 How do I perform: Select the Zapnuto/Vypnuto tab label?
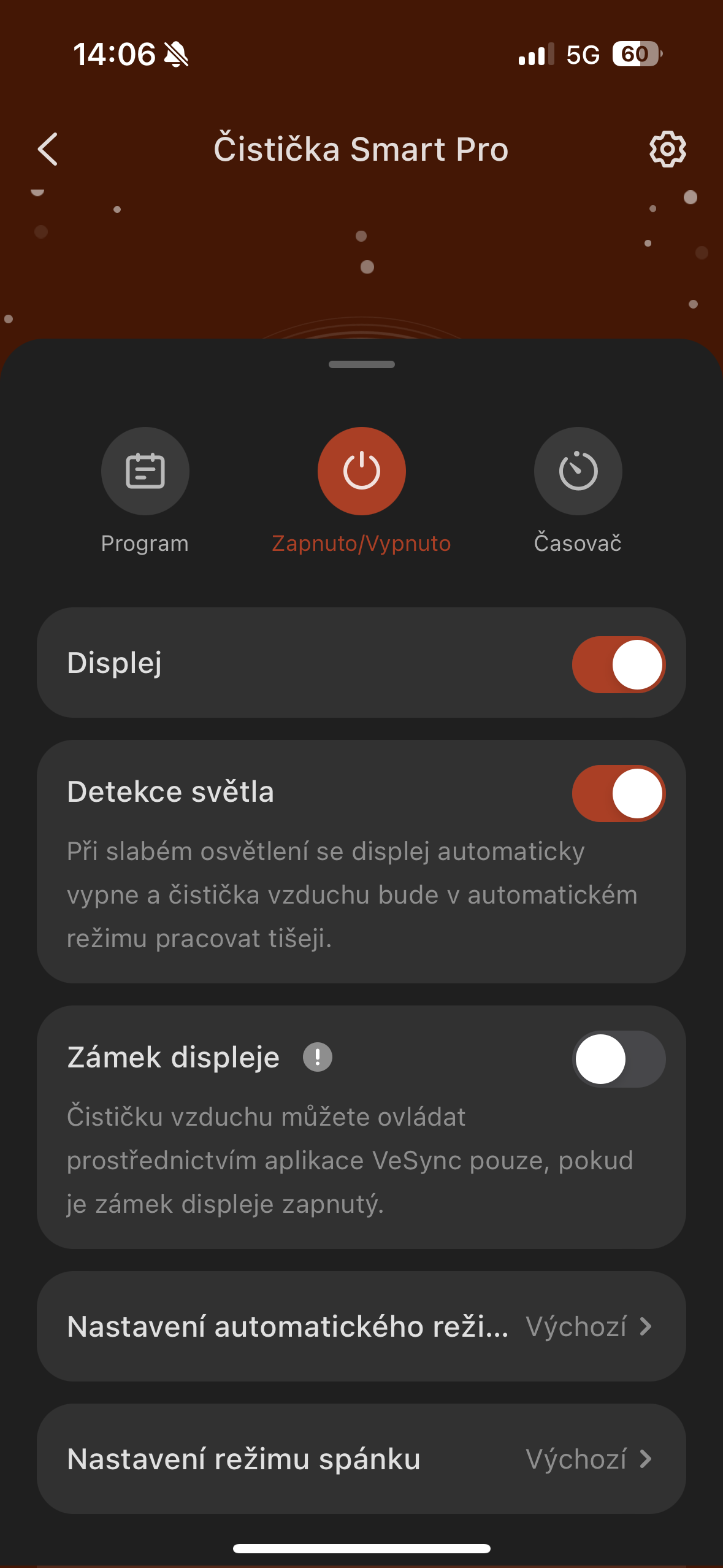pyautogui.click(x=361, y=543)
